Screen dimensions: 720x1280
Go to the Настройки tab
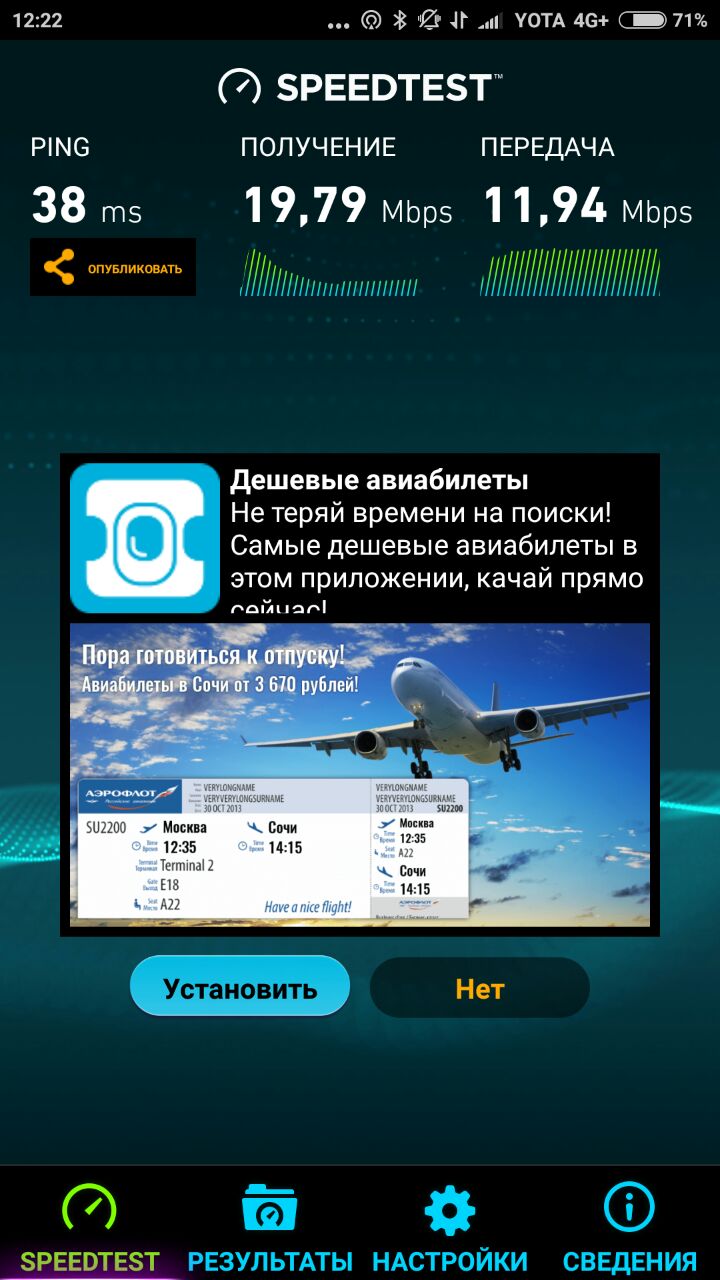(450, 1227)
